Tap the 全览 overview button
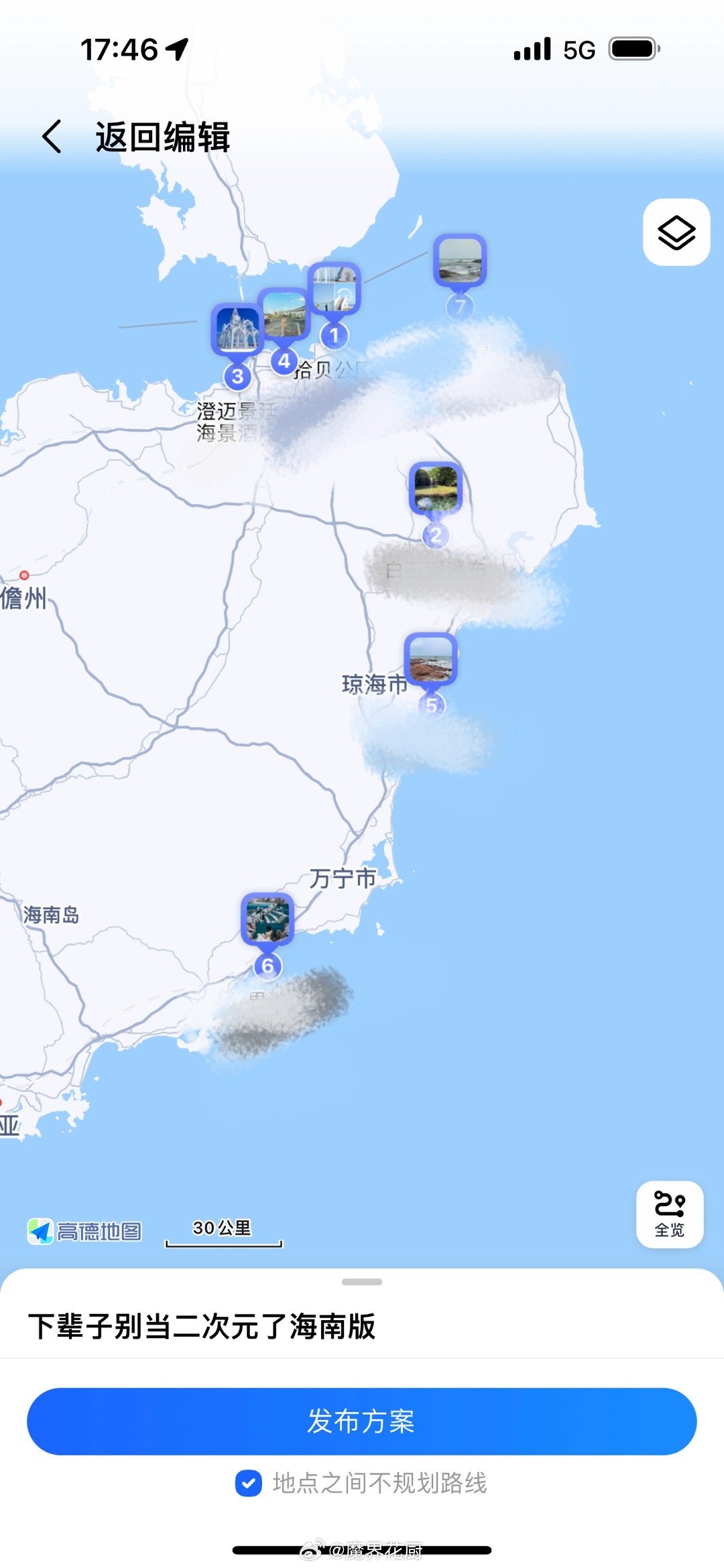724x1568 pixels. 669,1214
